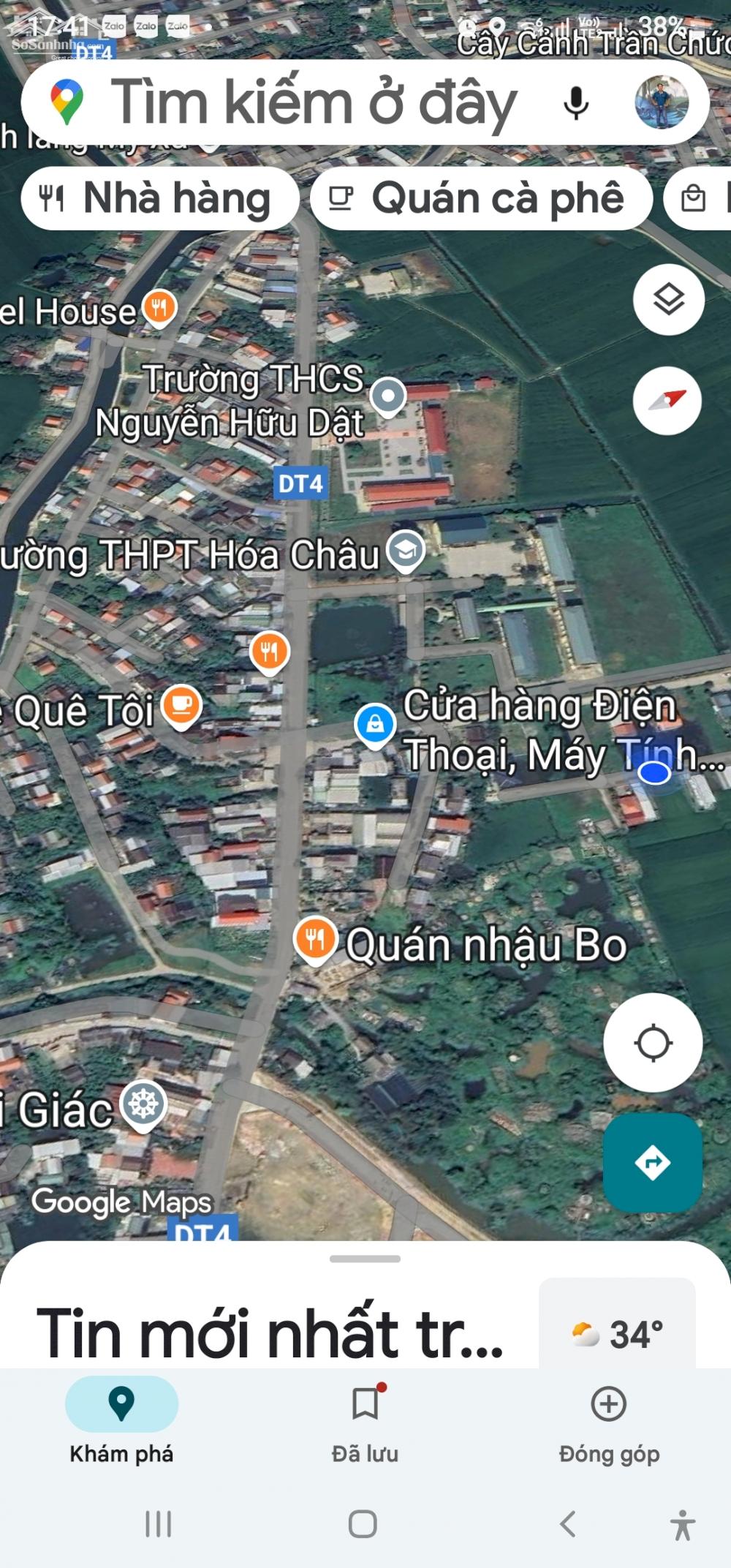Image resolution: width=731 pixels, height=1568 pixels.
Task: Open directions with the teal navigation icon
Action: tap(653, 1161)
